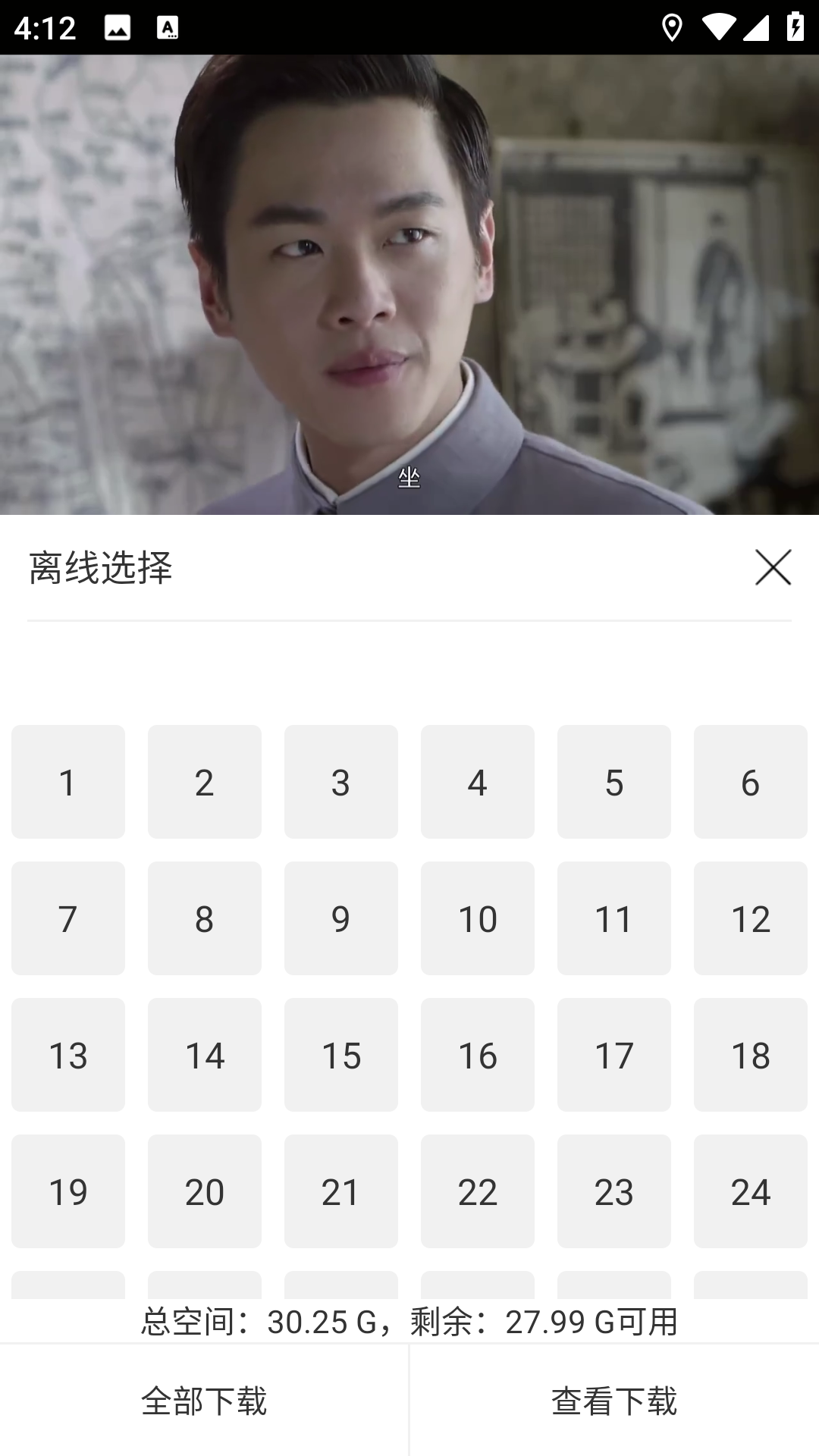Pick episode 3 for offline viewing

(341, 782)
